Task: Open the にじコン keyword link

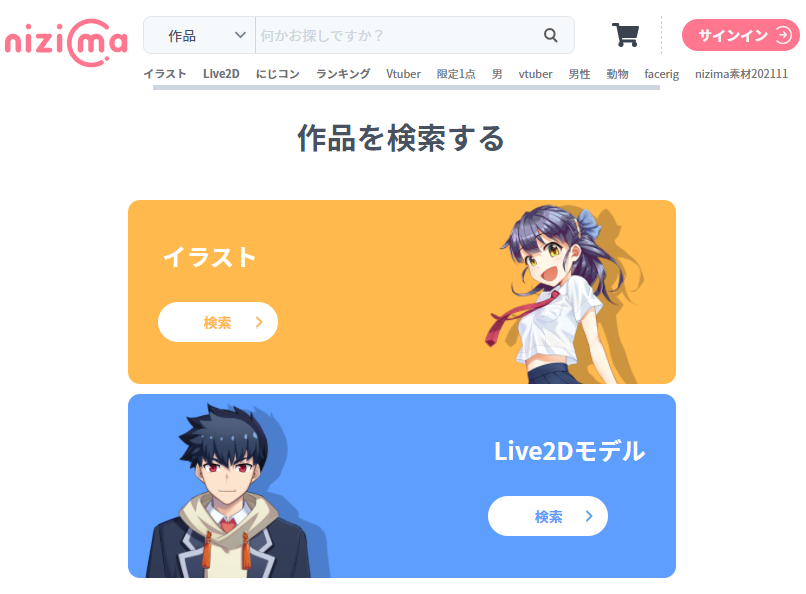Action: pyautogui.click(x=277, y=74)
